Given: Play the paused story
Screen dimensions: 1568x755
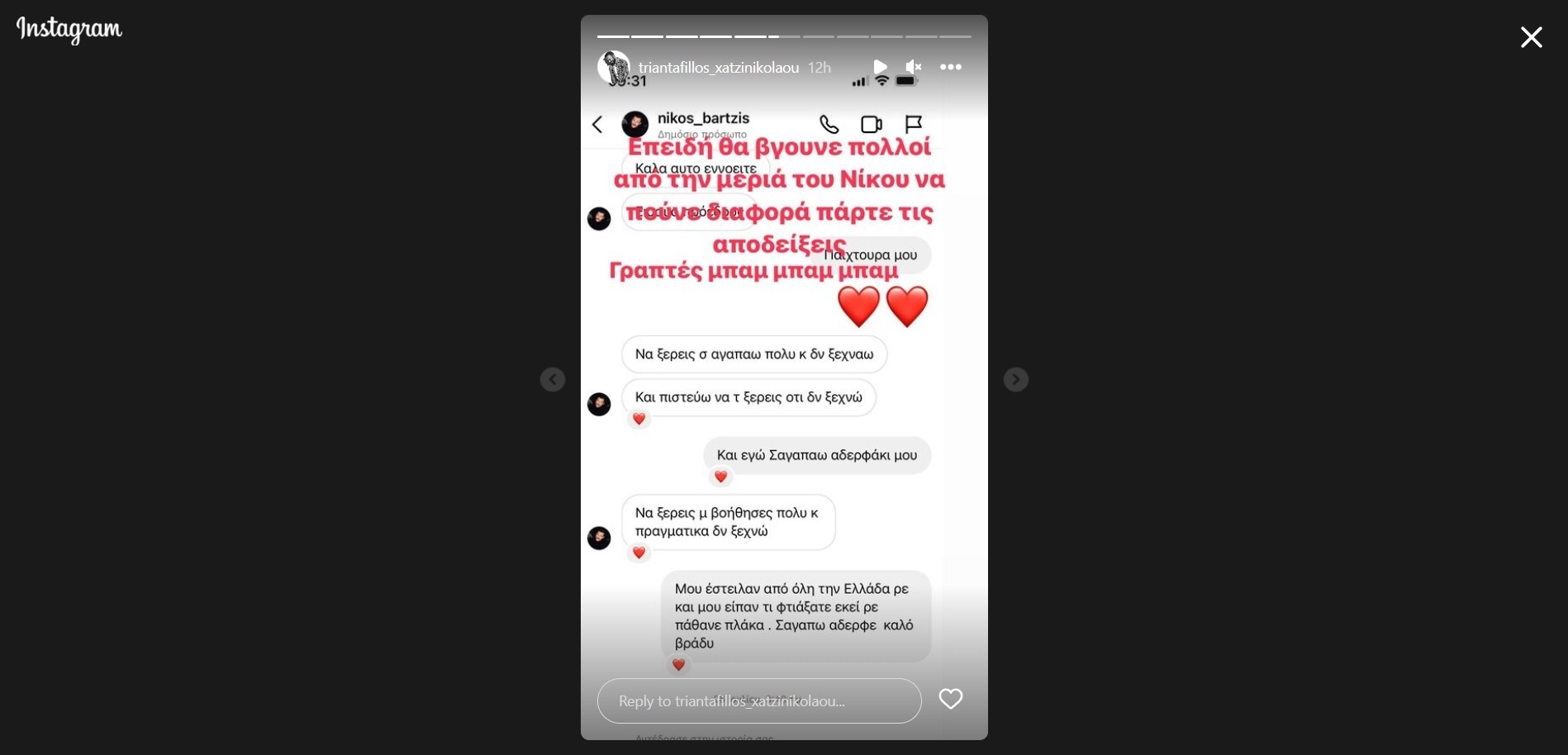Looking at the screenshot, I should coord(880,67).
